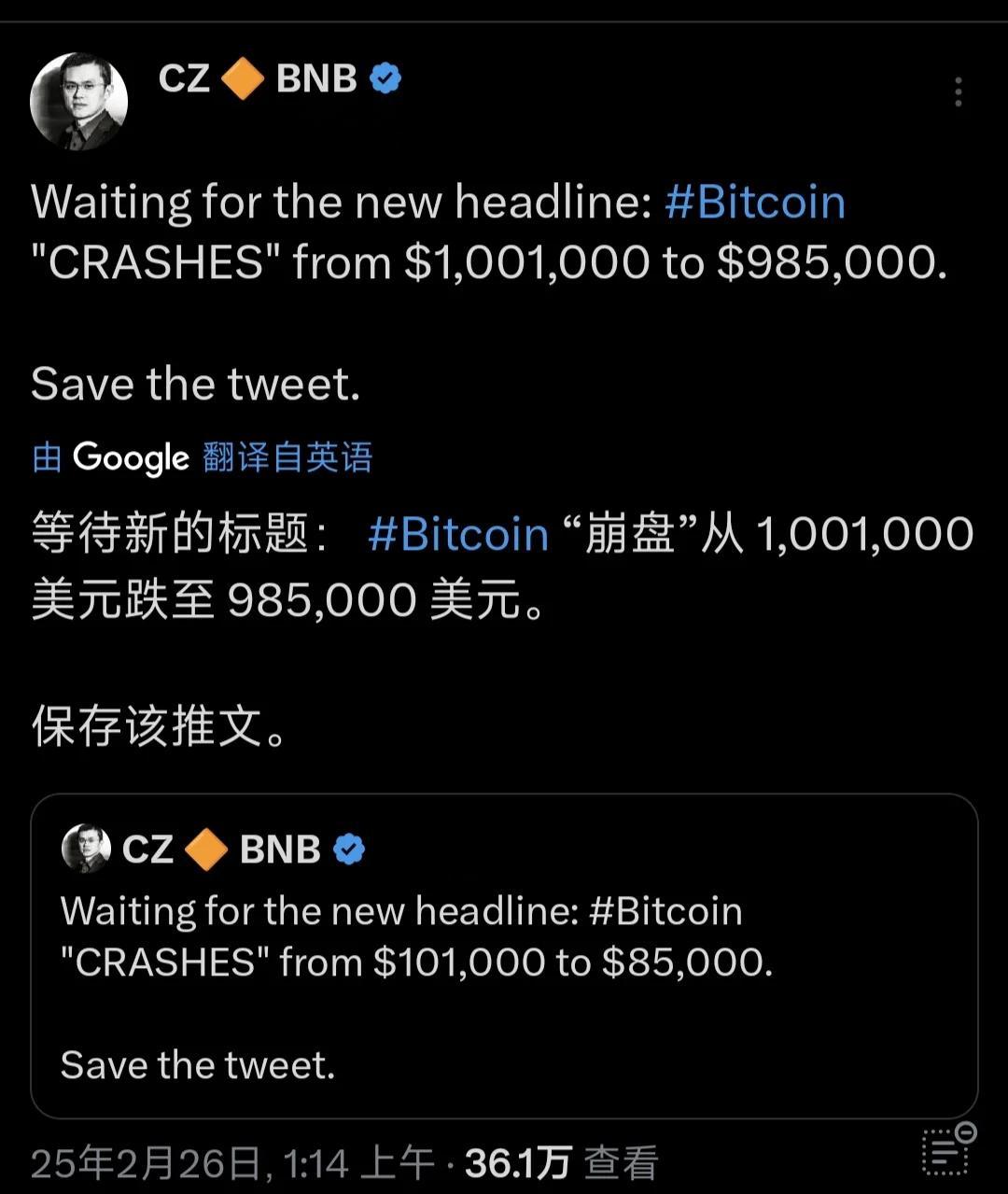Open CZ's profile picture at the top

click(x=79, y=101)
